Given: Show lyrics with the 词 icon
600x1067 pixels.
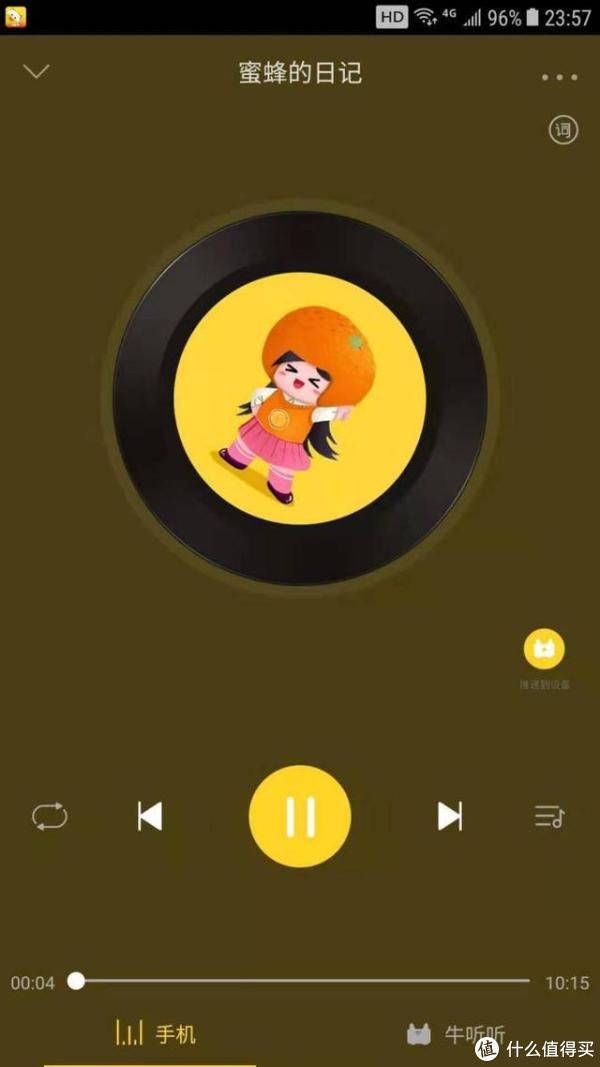Looking at the screenshot, I should [564, 130].
